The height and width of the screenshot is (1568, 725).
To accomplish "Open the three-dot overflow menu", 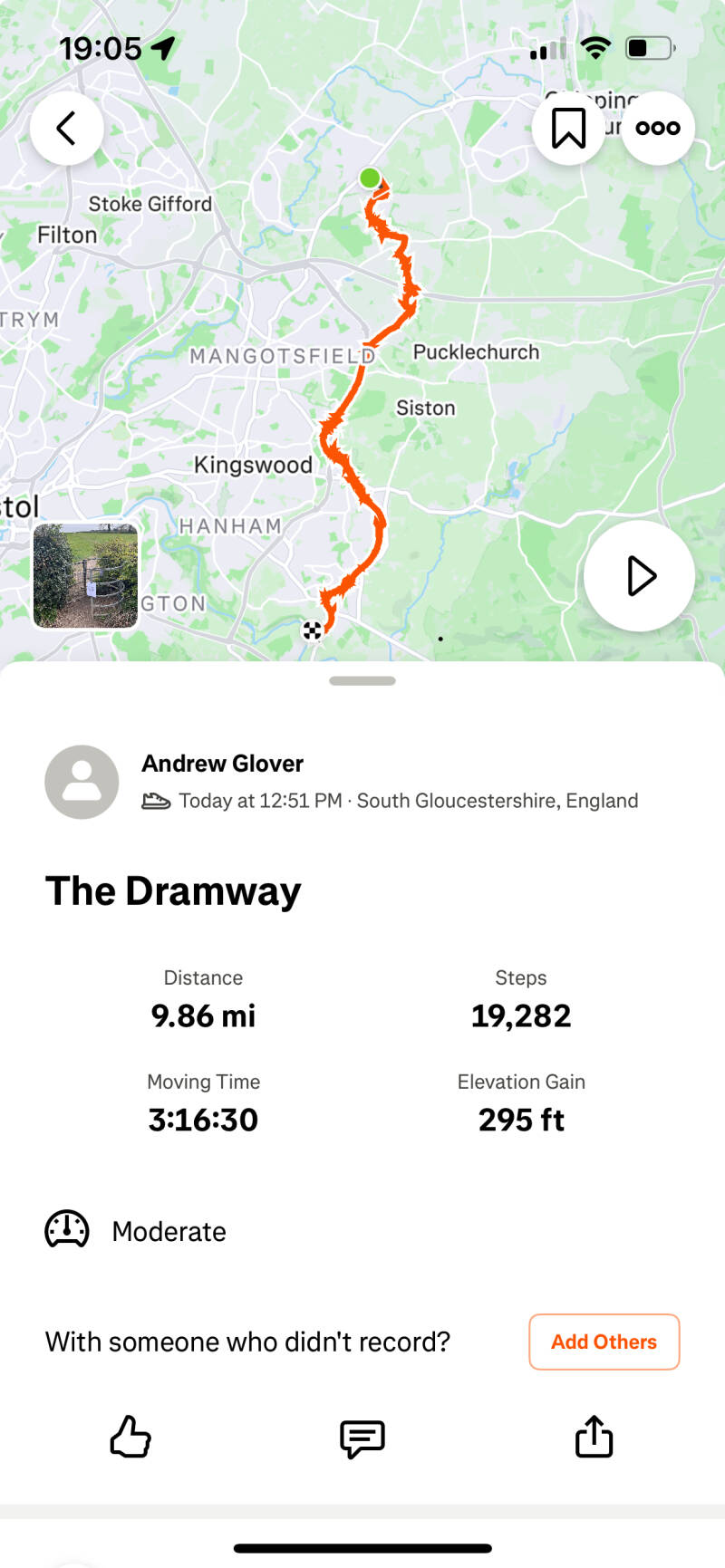I will (x=658, y=129).
